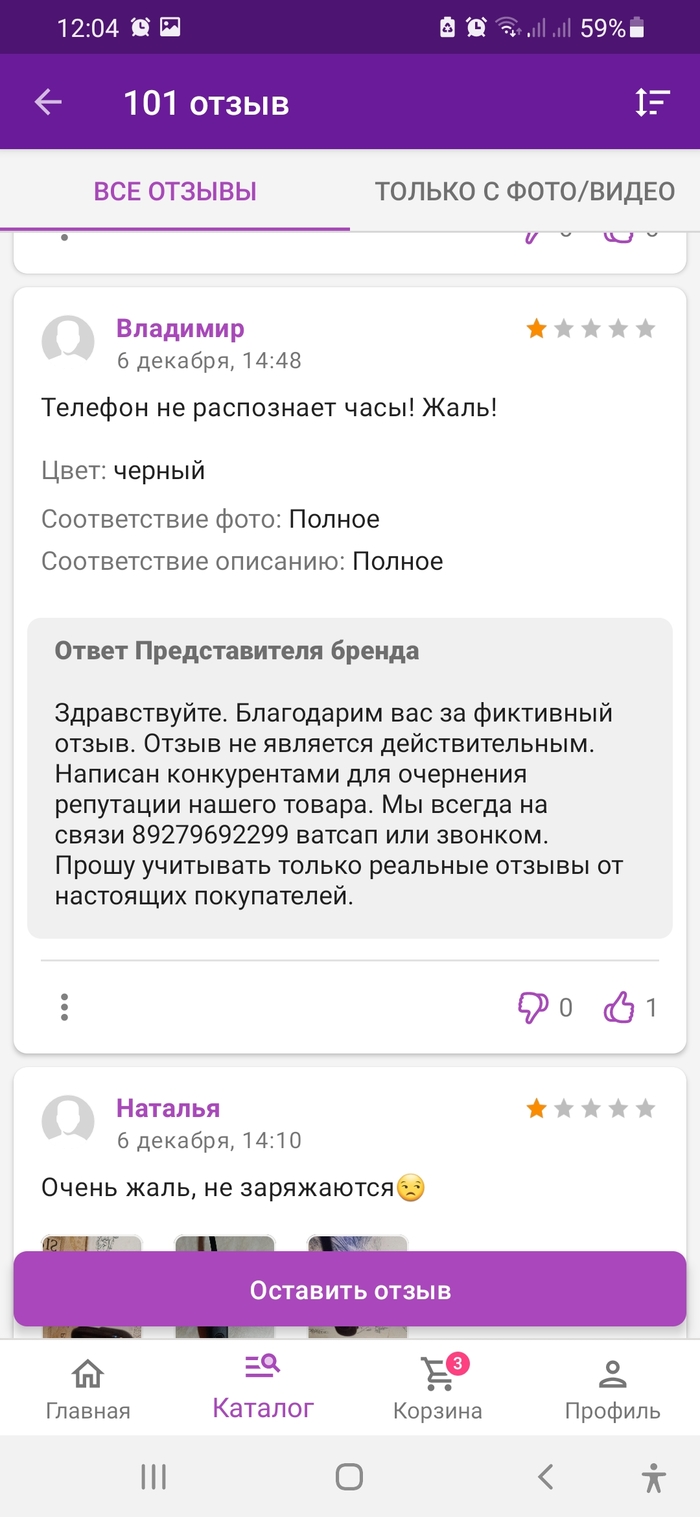Open the Корзина cart tab
700x1517 pixels.
[438, 1389]
